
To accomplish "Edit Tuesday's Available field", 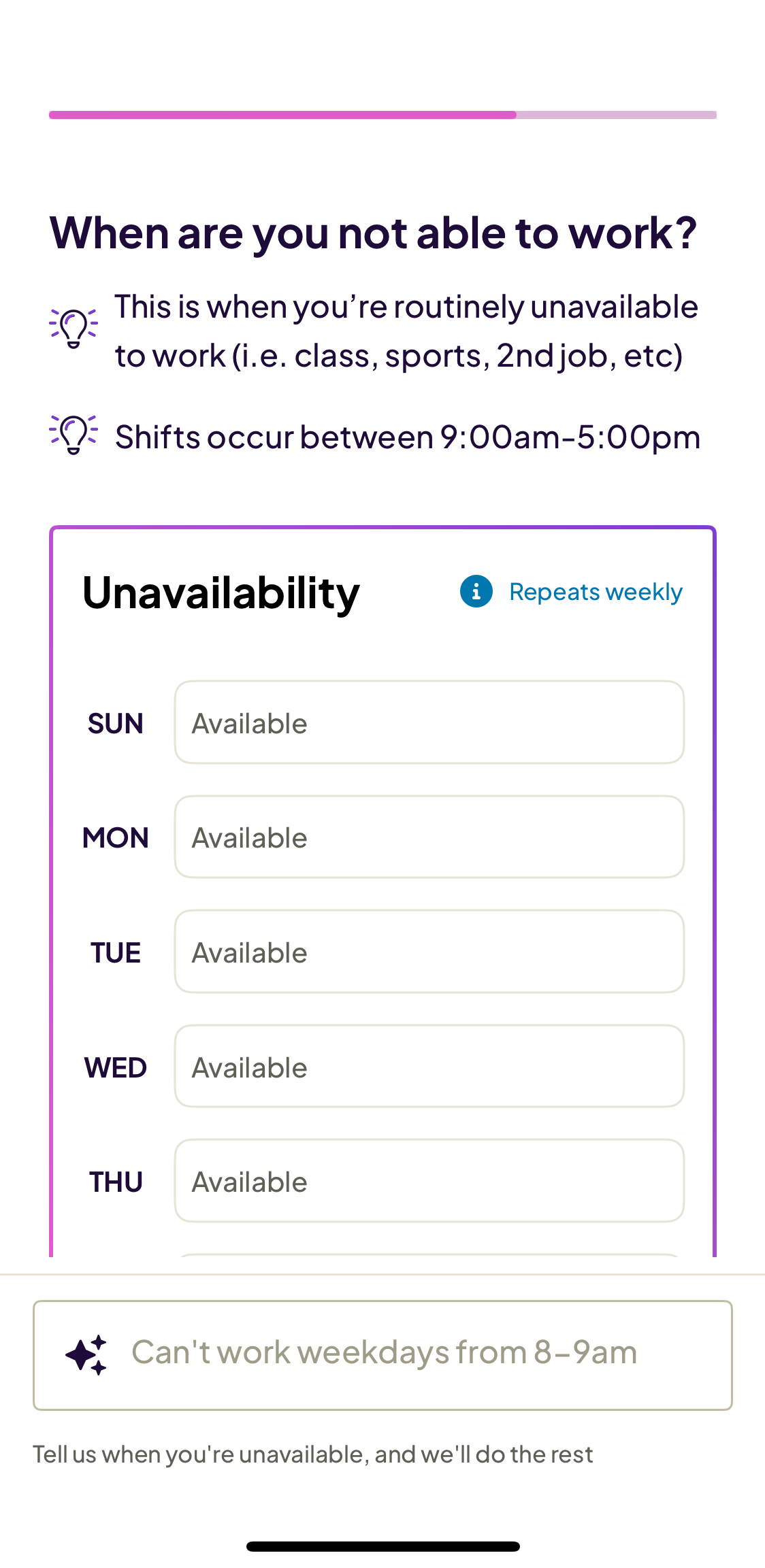I will (429, 952).
